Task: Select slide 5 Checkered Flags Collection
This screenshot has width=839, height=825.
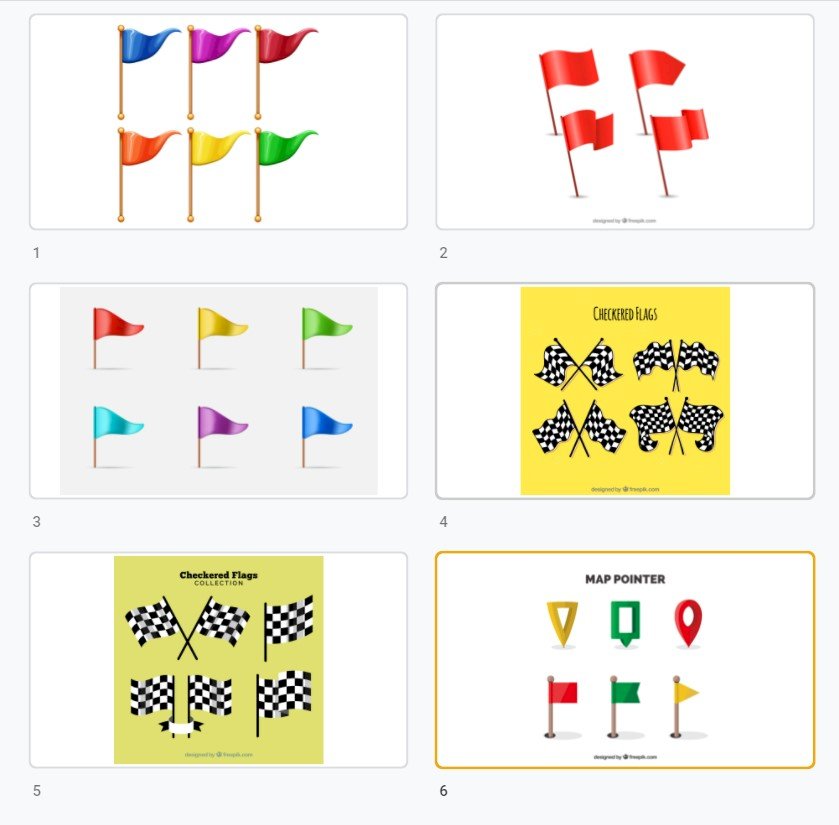Action: pyautogui.click(x=218, y=659)
